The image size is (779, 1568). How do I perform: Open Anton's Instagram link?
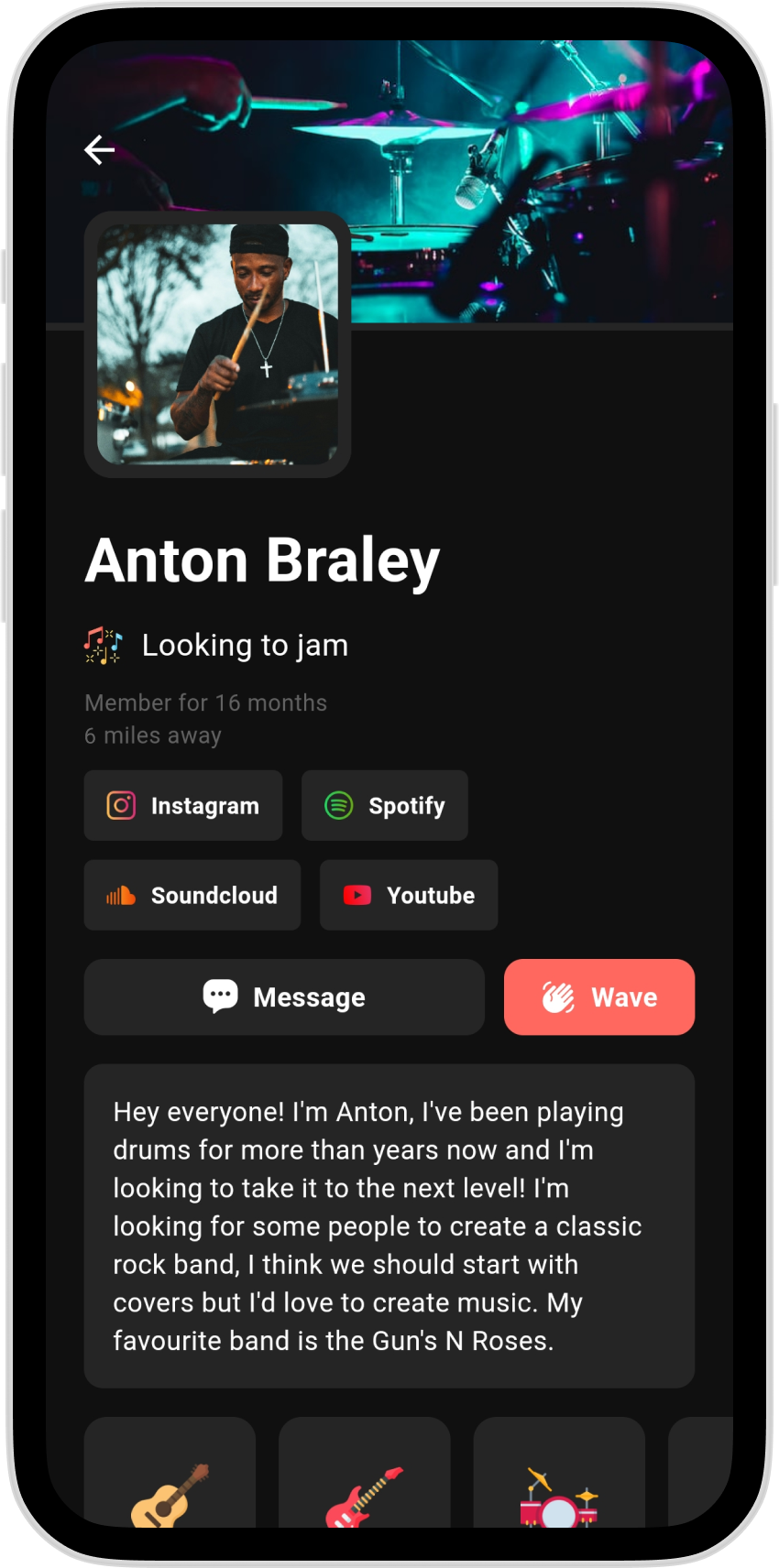(x=183, y=806)
